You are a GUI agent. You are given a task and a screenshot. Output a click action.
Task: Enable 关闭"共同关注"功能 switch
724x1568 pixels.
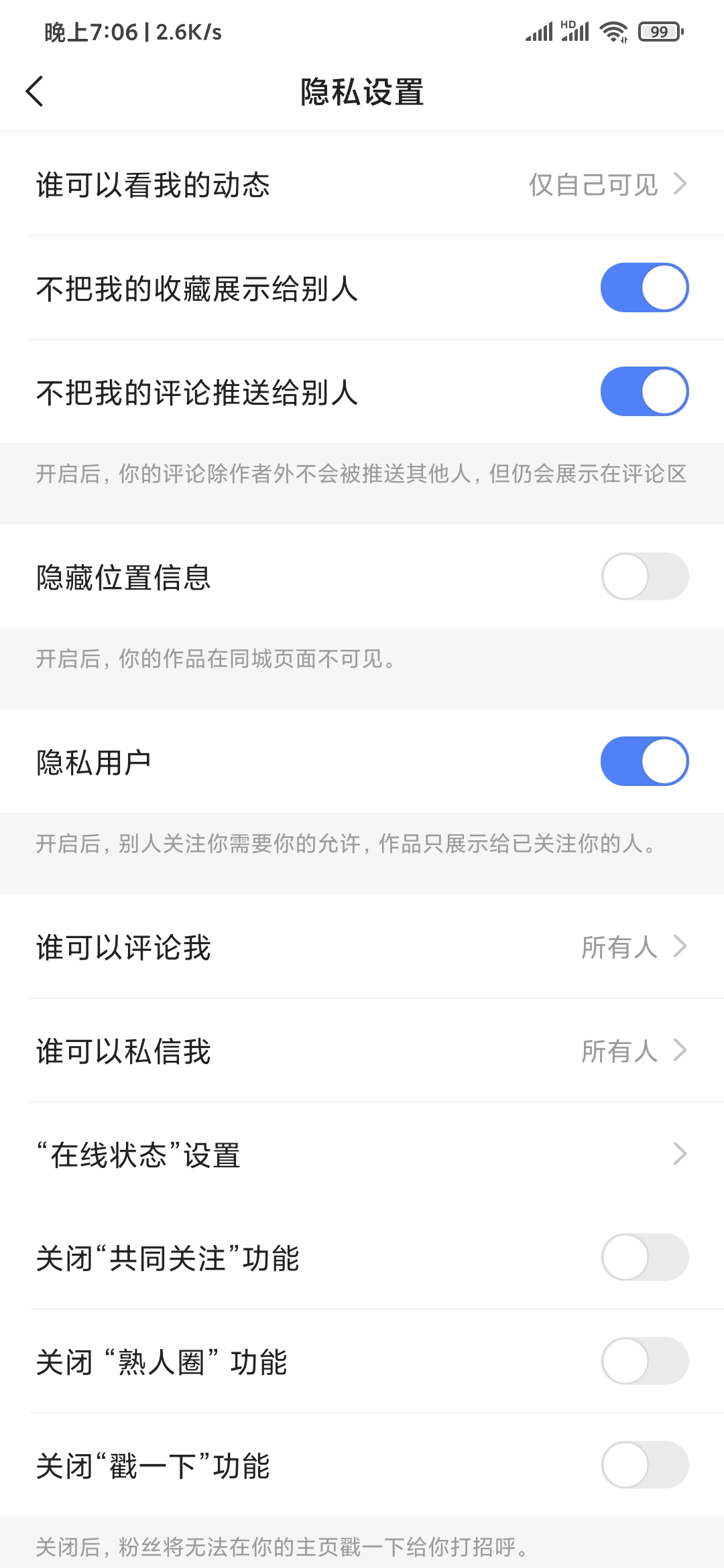click(x=644, y=1257)
